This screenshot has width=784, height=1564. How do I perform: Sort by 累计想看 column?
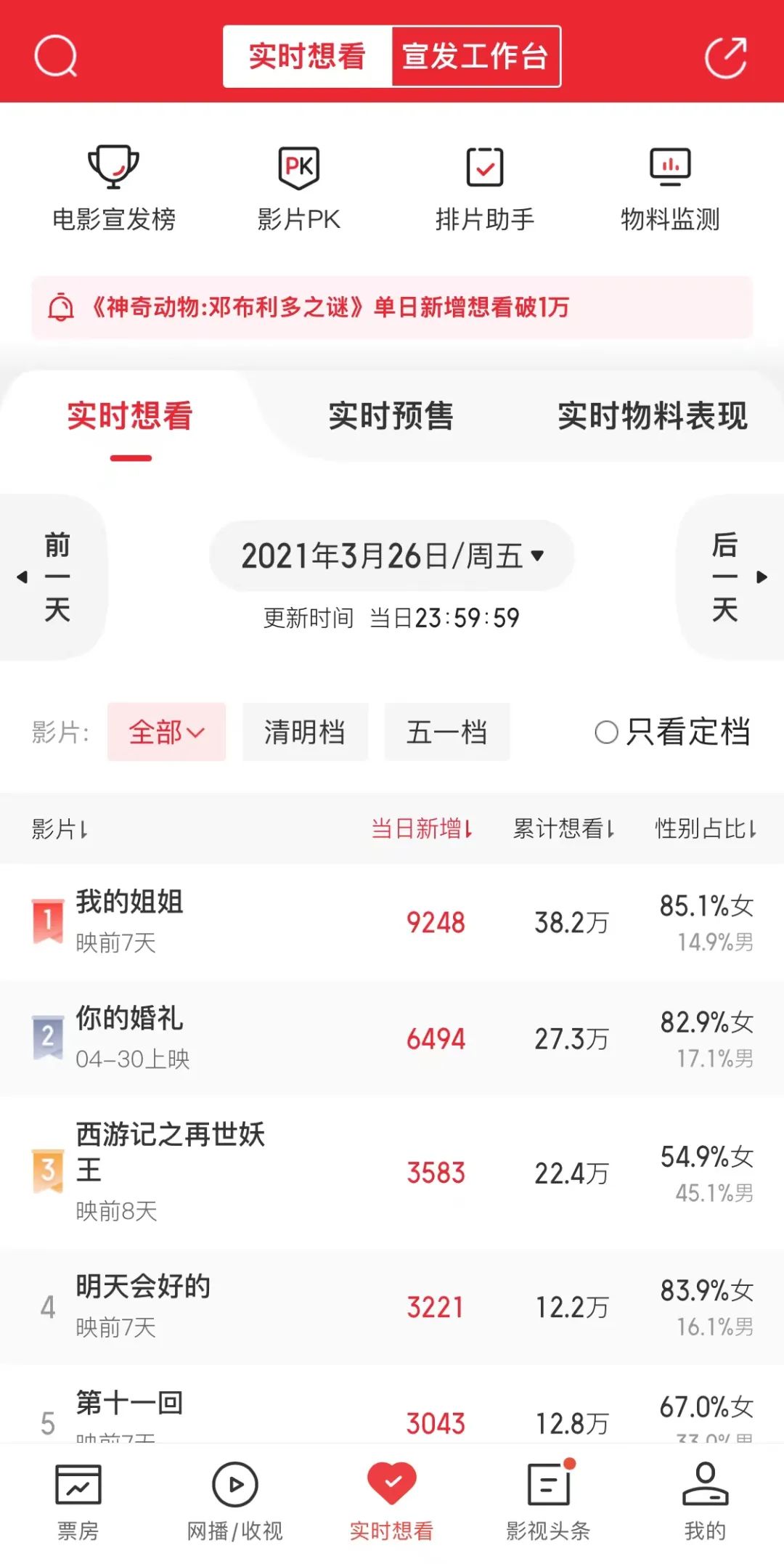564,828
